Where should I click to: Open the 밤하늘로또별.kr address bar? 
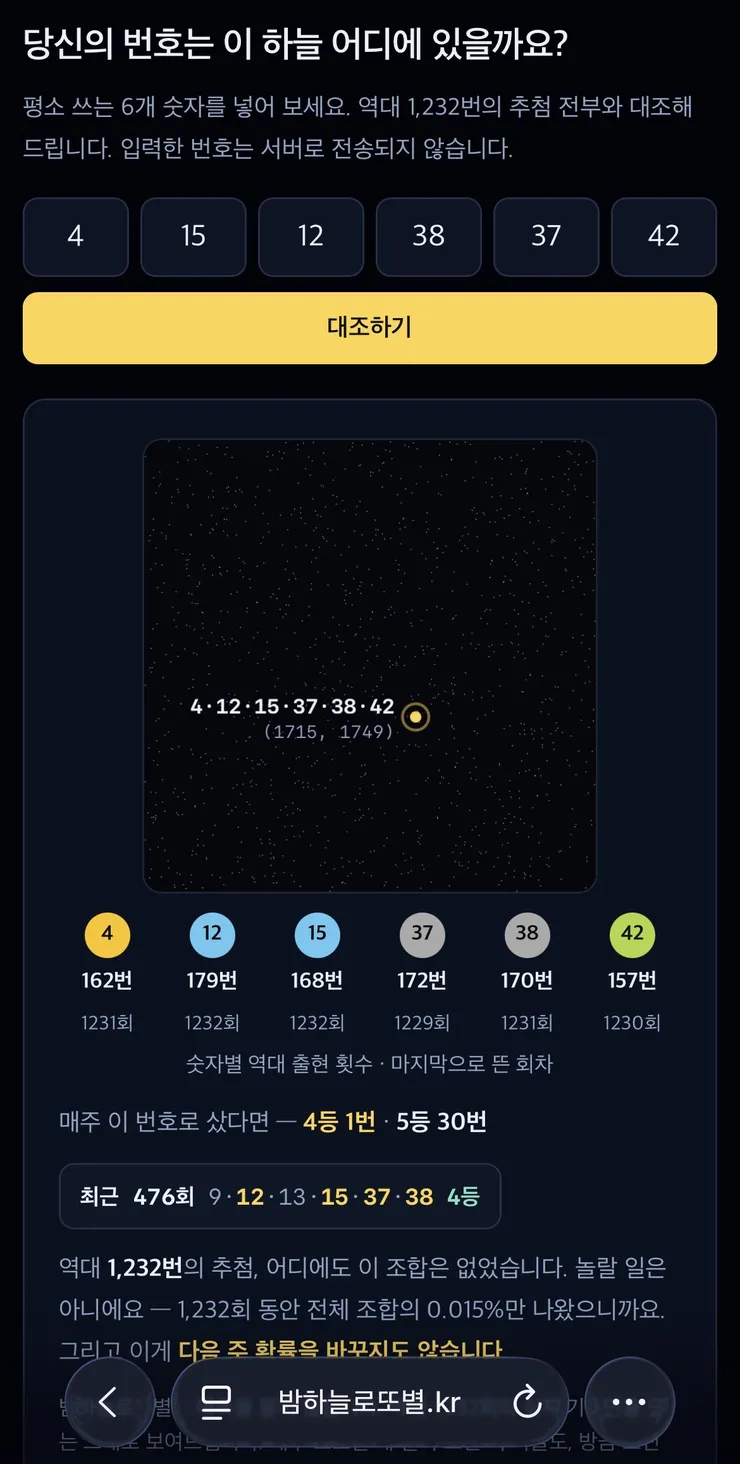pyautogui.click(x=370, y=1402)
